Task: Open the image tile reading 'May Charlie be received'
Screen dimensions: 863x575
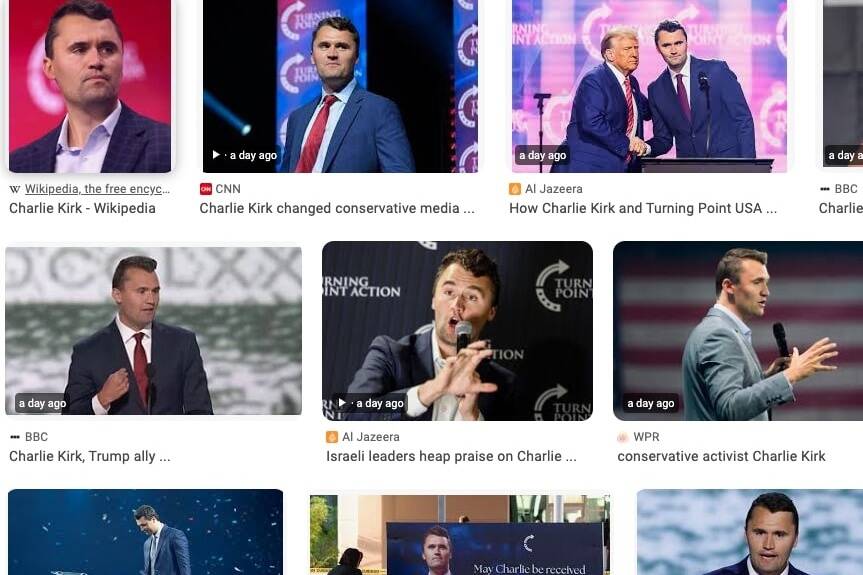Action: [x=459, y=534]
